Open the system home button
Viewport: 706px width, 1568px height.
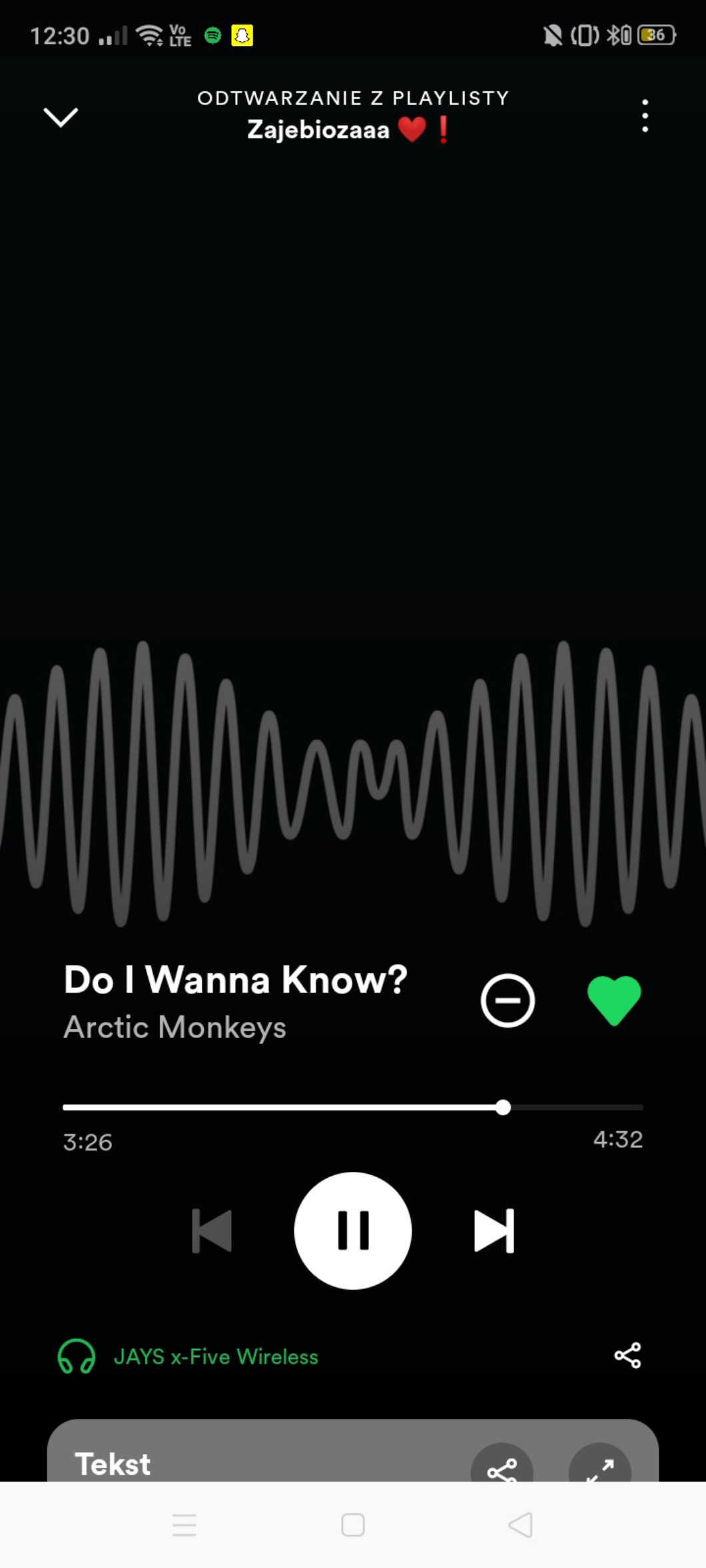tap(353, 1525)
